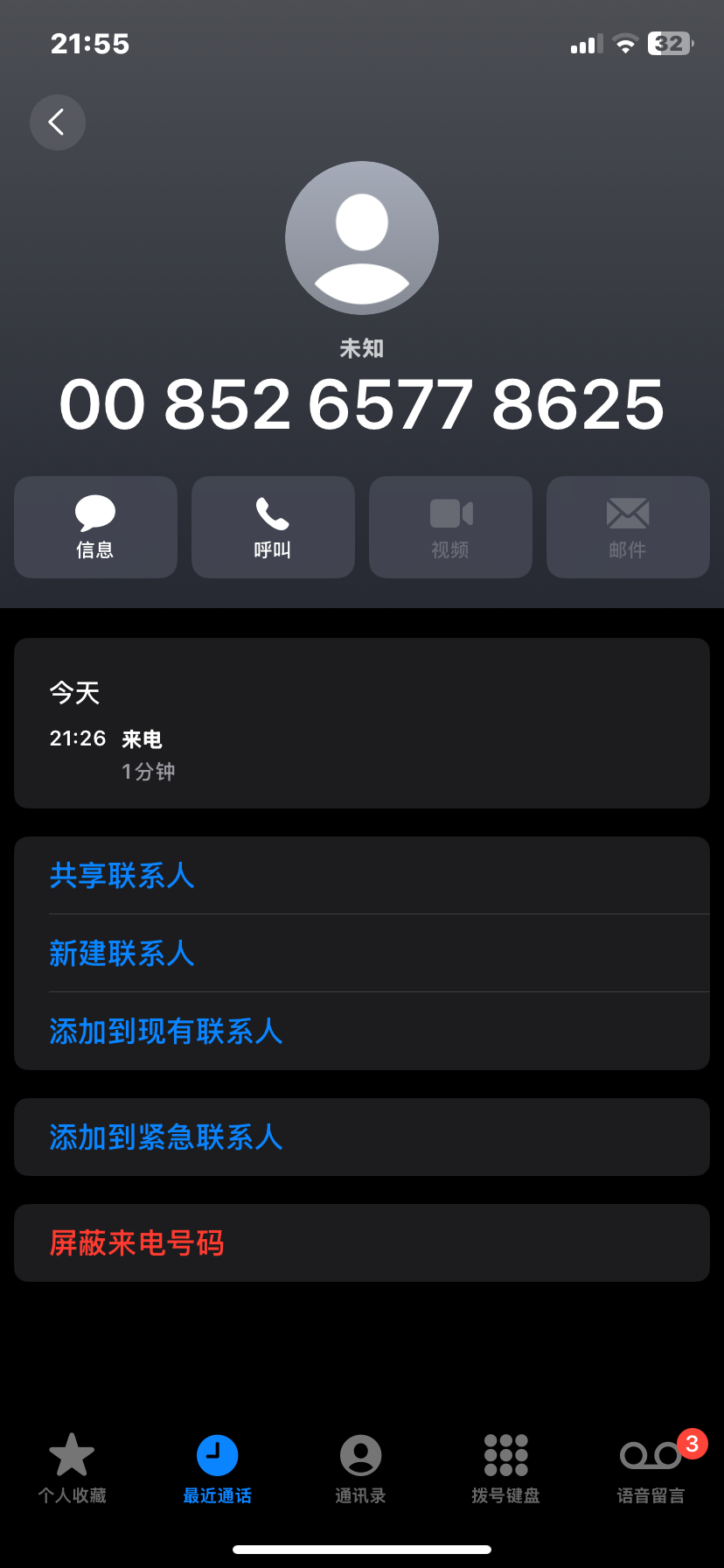Viewport: 724px width, 1568px height.
Task: Switch to the 个人收藏 tab
Action: pos(72,1469)
